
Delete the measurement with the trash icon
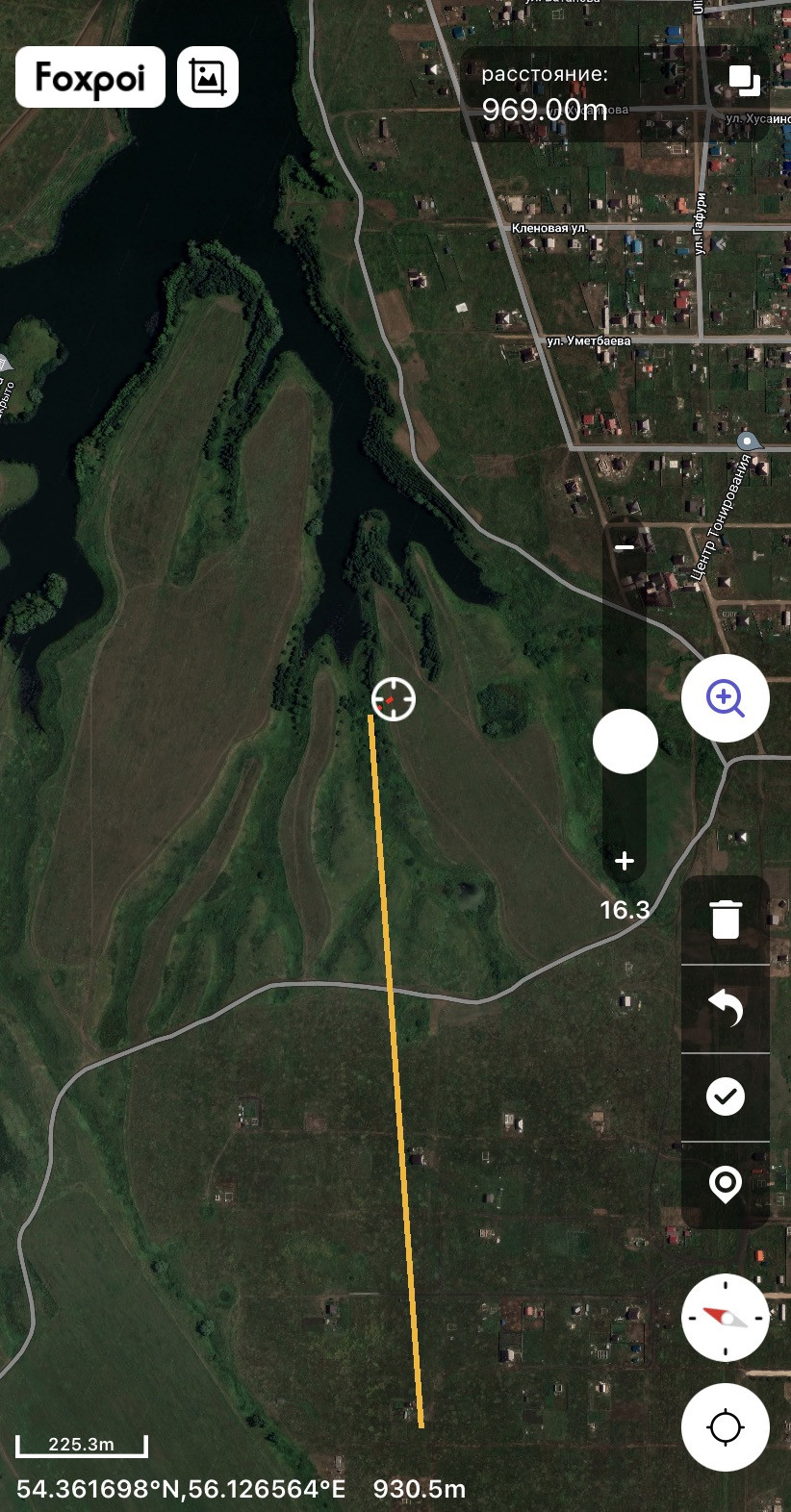(726, 920)
